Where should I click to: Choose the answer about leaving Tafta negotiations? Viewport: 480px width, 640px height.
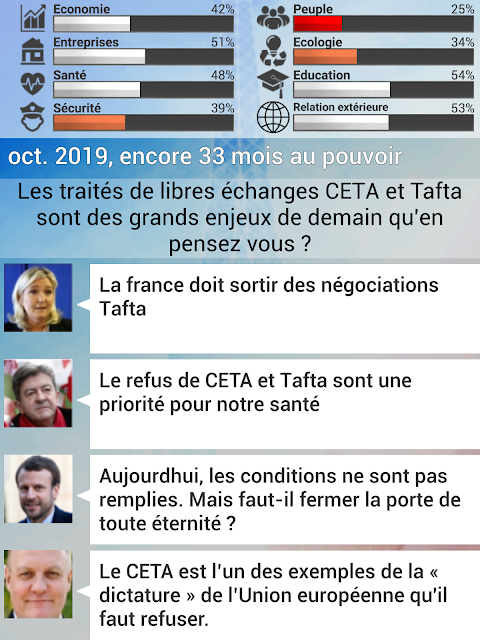(x=284, y=309)
